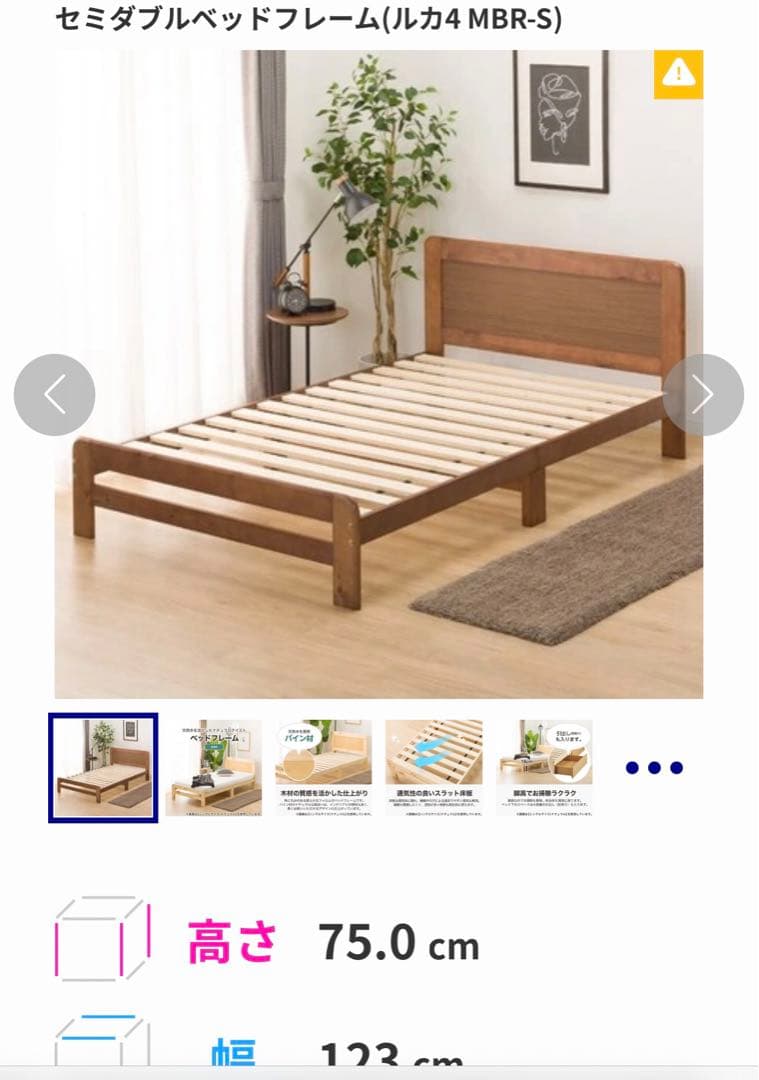Screen dimensions: 759x1080
Task: Open the yellow warning icon on image
Action: pos(679,74)
